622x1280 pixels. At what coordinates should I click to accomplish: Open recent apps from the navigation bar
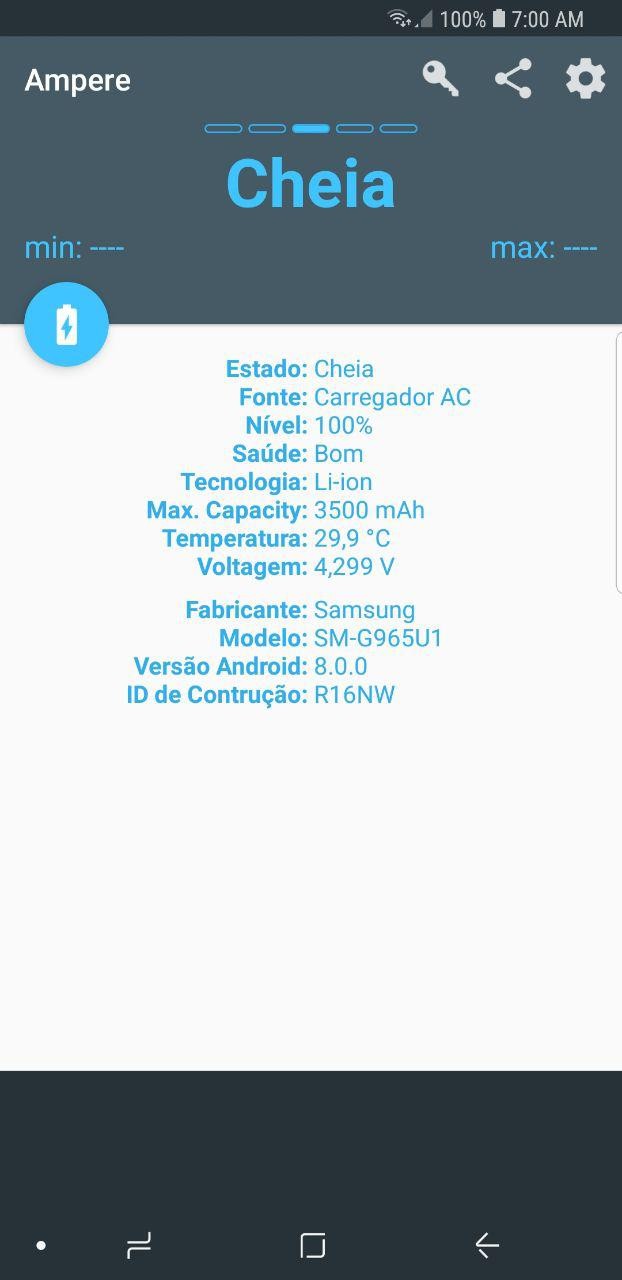pyautogui.click(x=139, y=1245)
